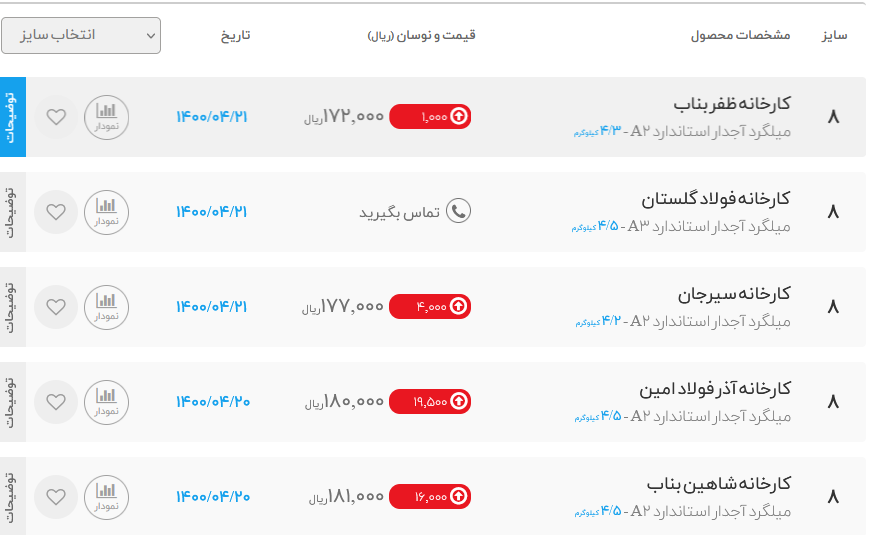Open chart for کارخانه ظفر بناب
The image size is (882, 535).
pyautogui.click(x=106, y=117)
